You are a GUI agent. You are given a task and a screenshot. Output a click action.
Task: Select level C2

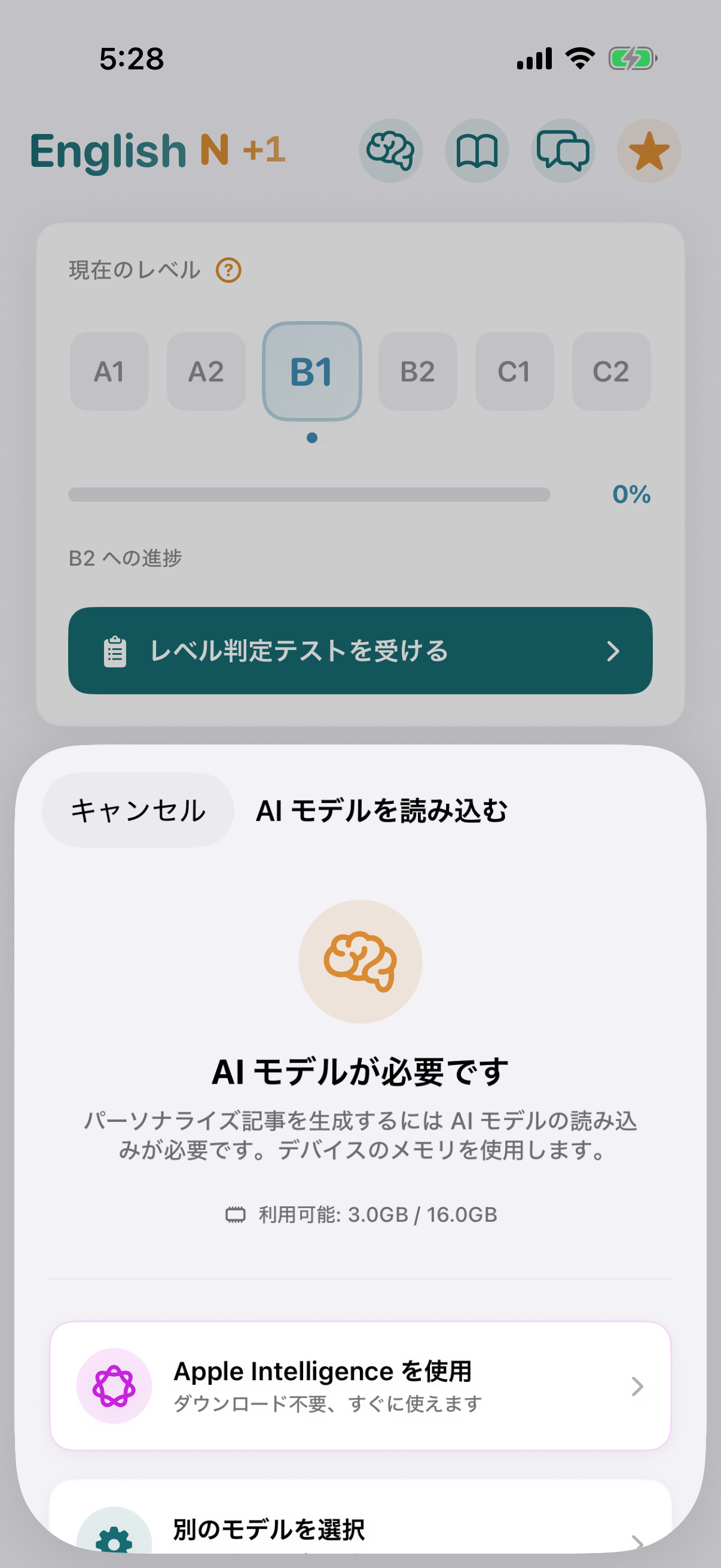[611, 372]
